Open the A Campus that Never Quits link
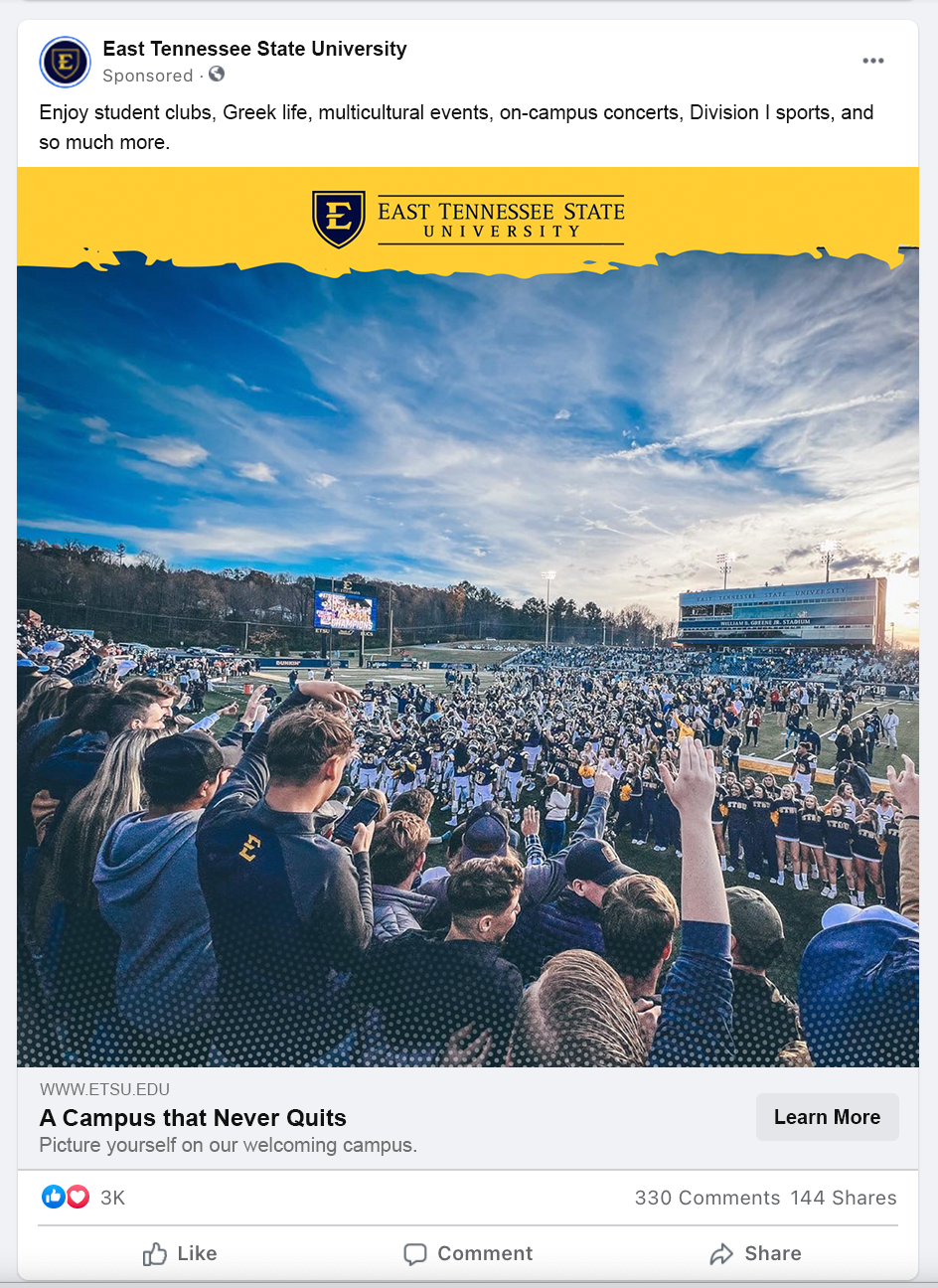This screenshot has height=1288, width=938. pos(193,1118)
